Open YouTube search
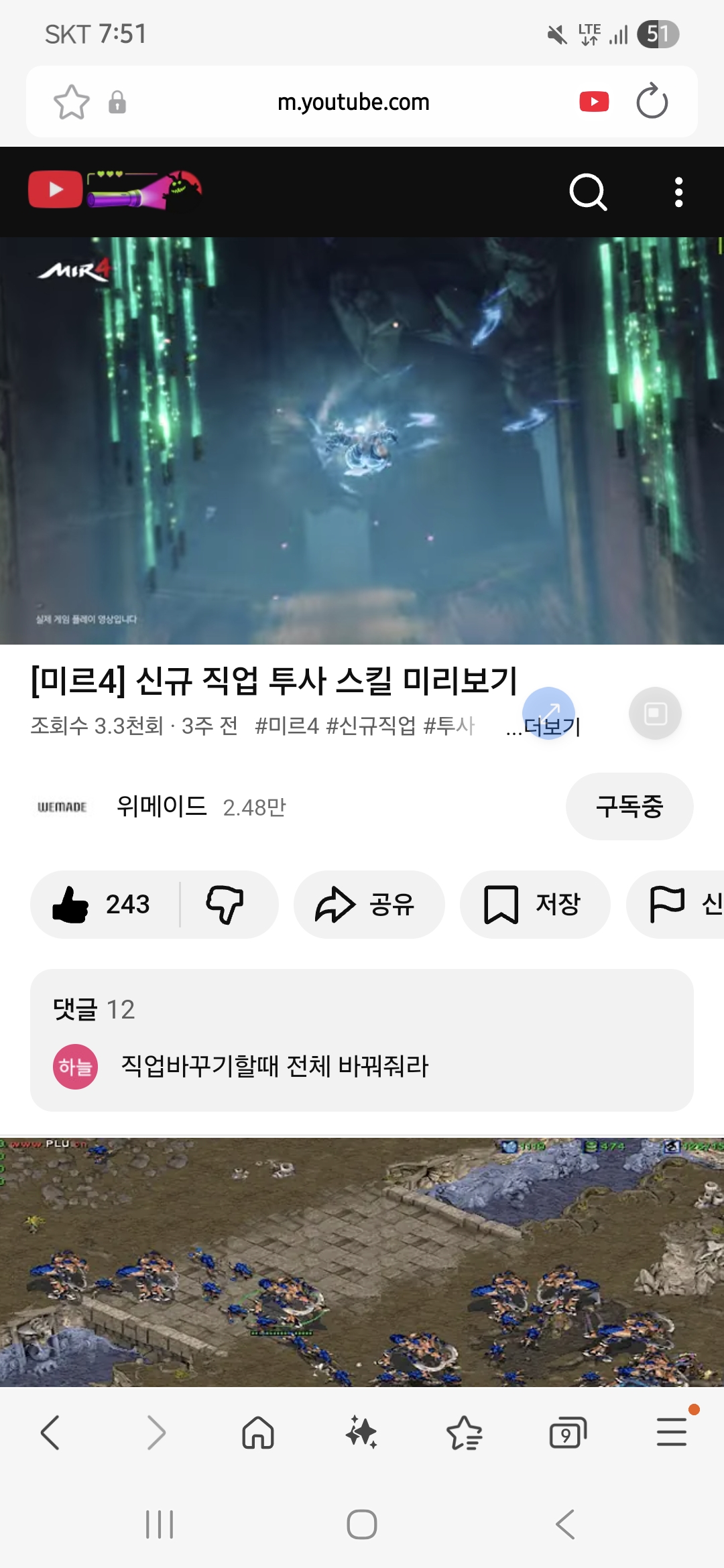 tap(587, 192)
